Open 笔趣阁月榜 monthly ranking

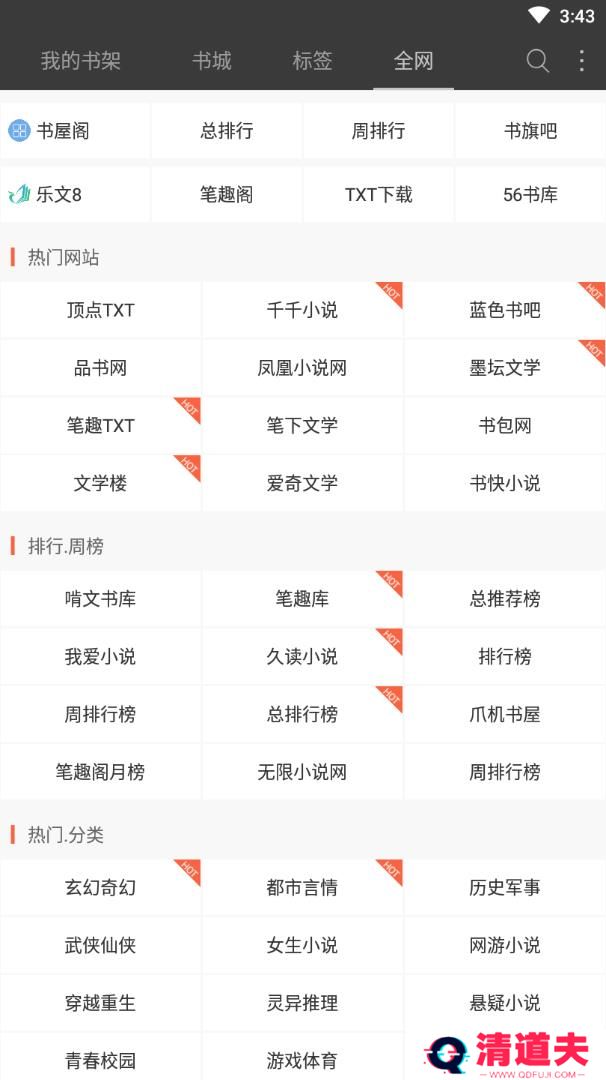click(x=101, y=772)
